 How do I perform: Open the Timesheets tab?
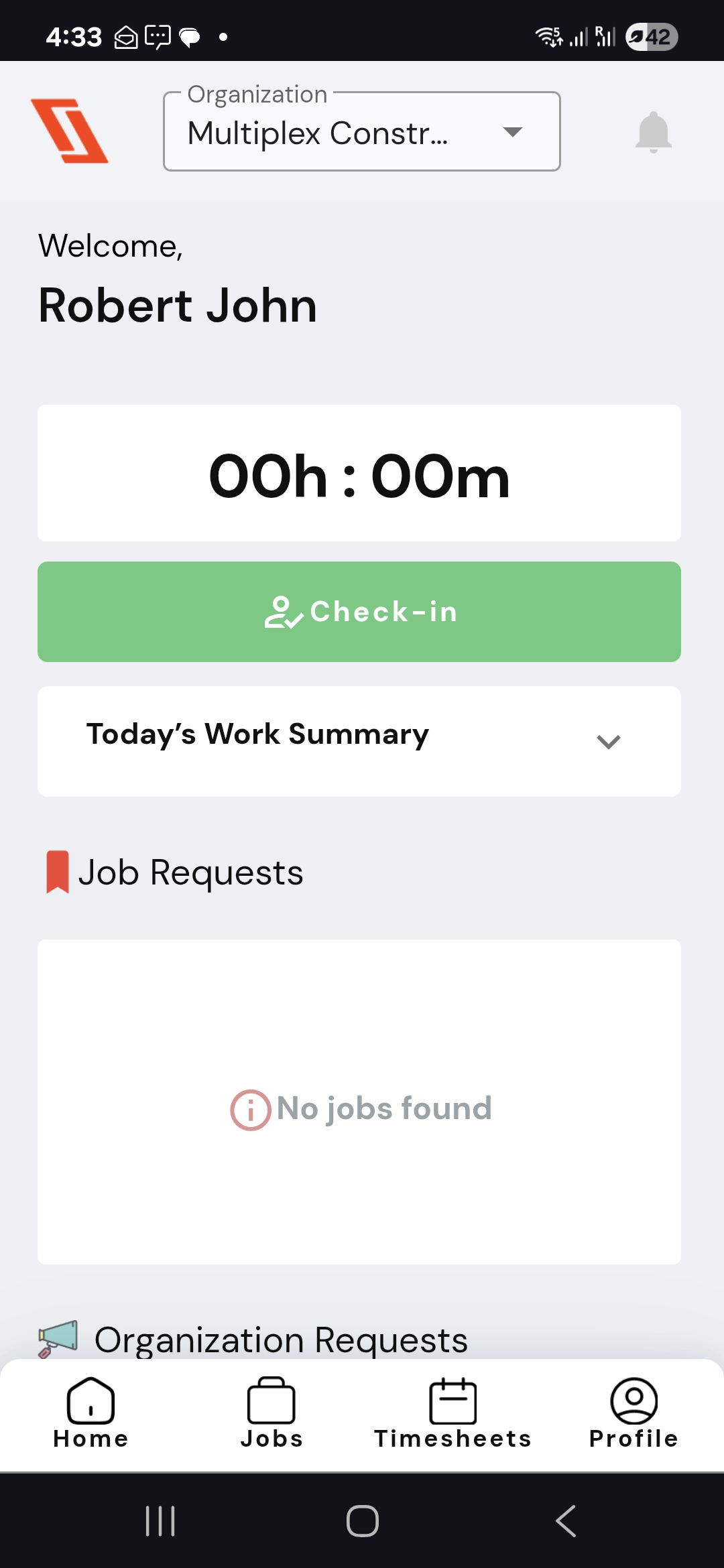[x=452, y=1413]
